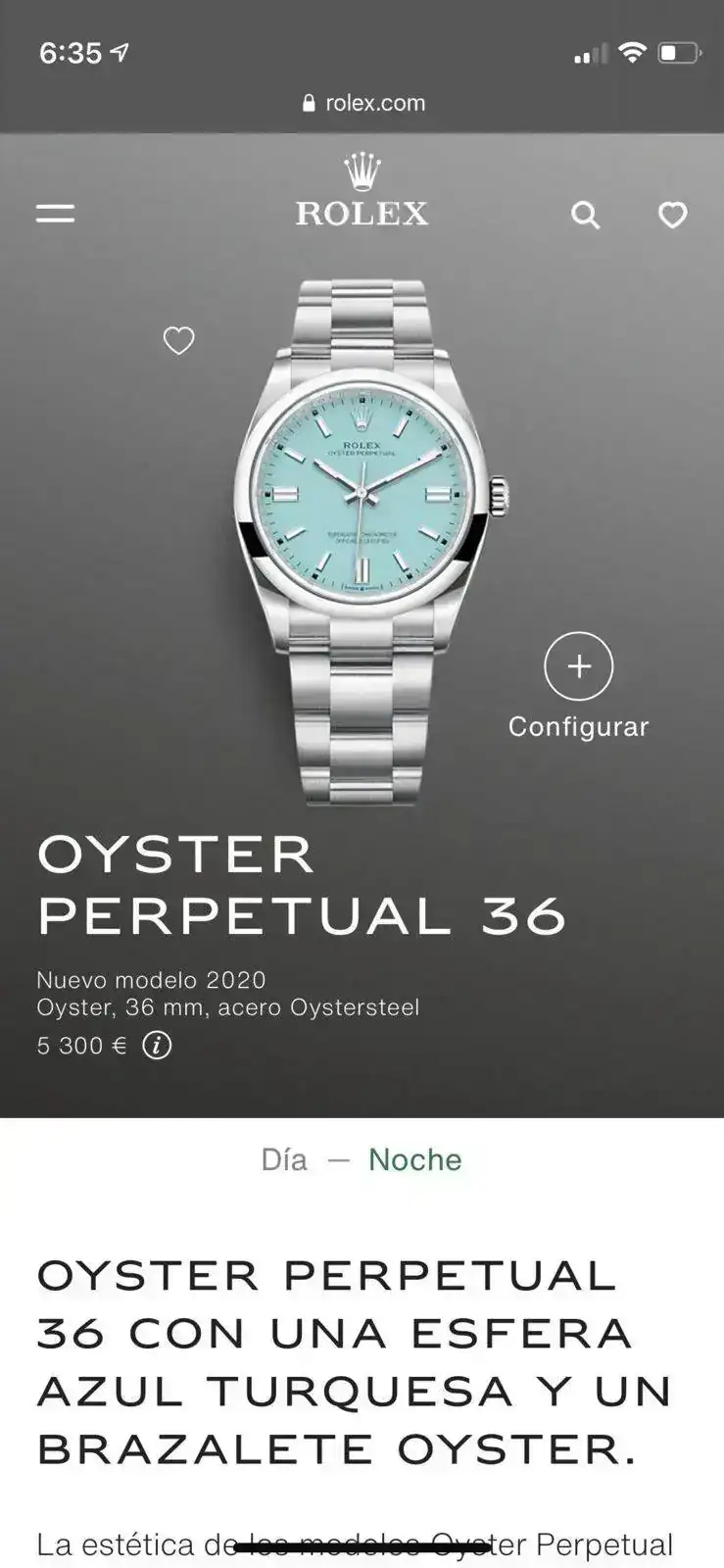724x1568 pixels.
Task: Add this watch to favorites
Action: coord(178,340)
